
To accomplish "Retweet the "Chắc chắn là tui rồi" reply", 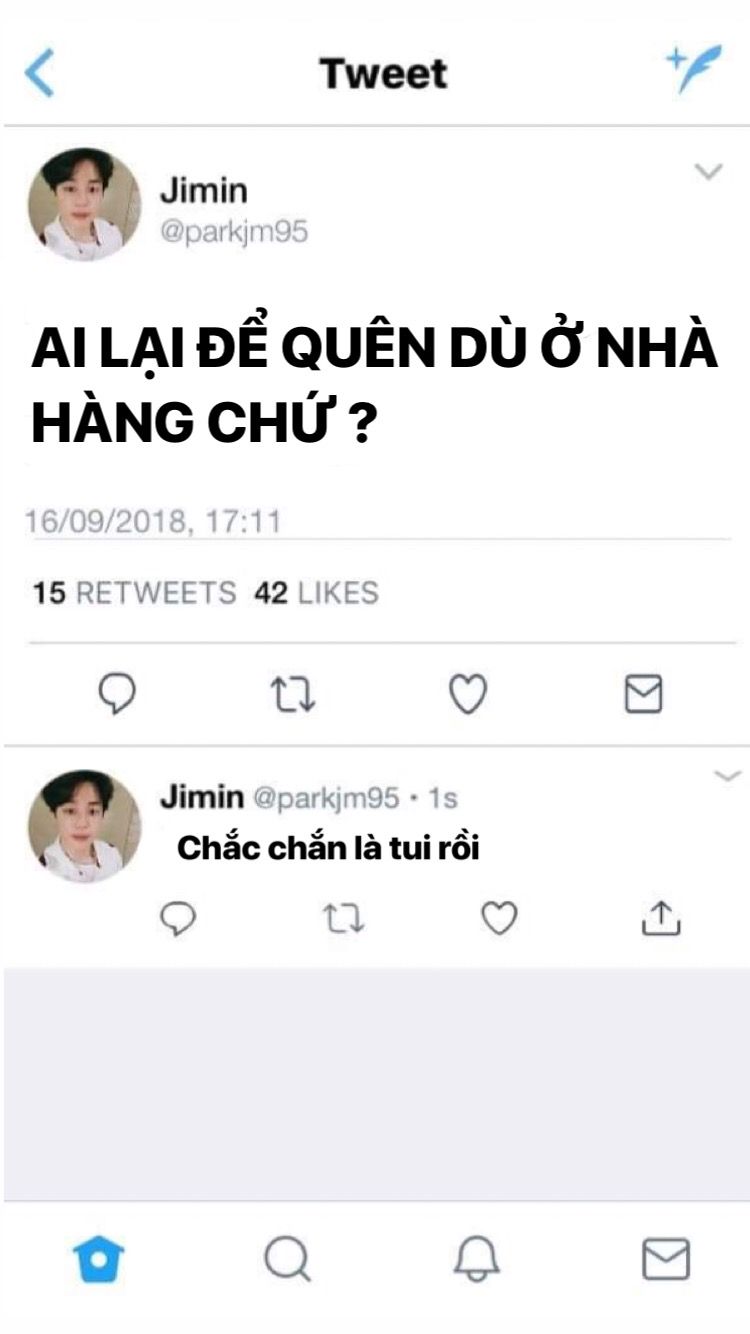I will (x=344, y=918).
